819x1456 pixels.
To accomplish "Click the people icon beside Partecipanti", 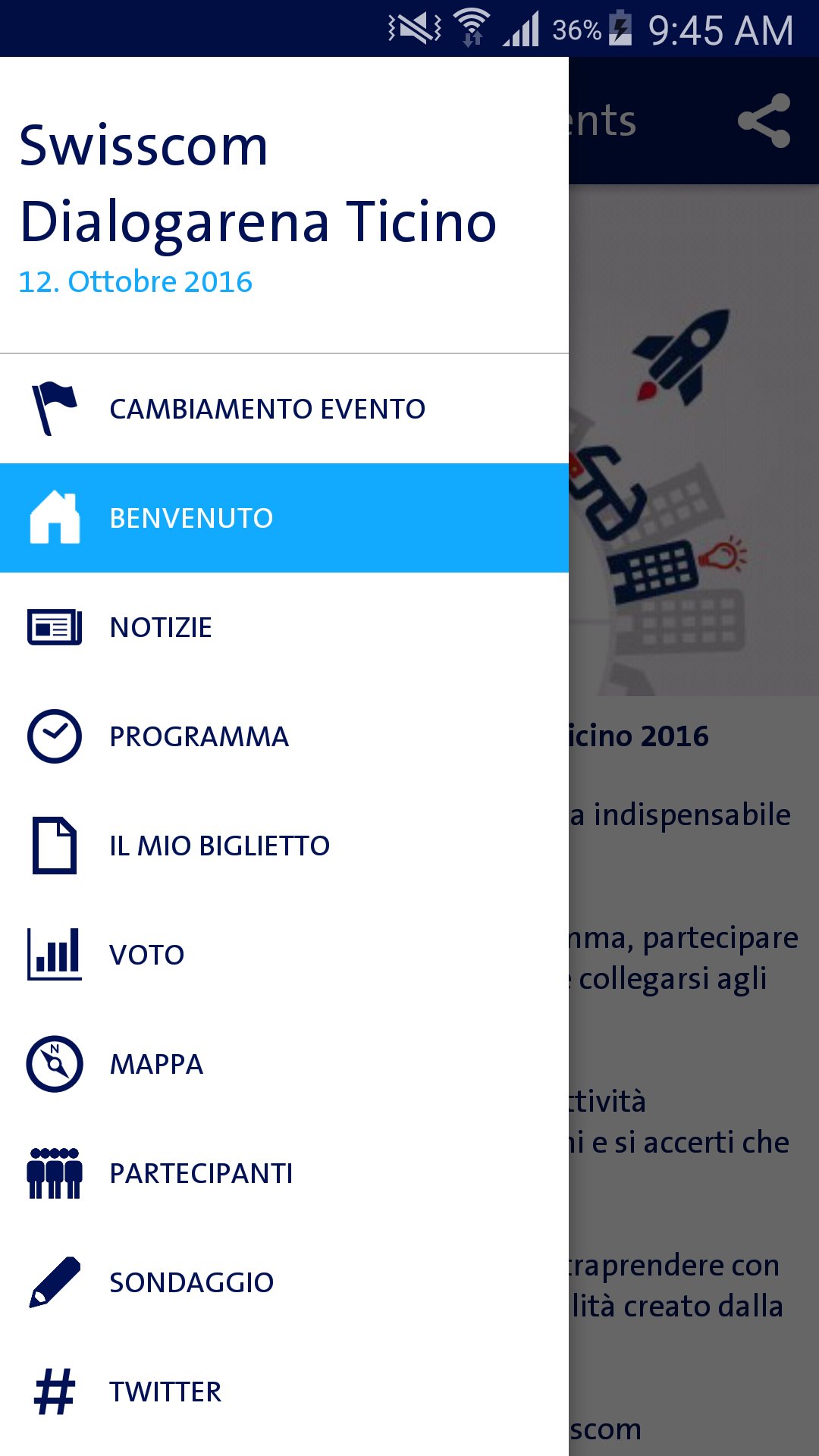I will 53,1172.
